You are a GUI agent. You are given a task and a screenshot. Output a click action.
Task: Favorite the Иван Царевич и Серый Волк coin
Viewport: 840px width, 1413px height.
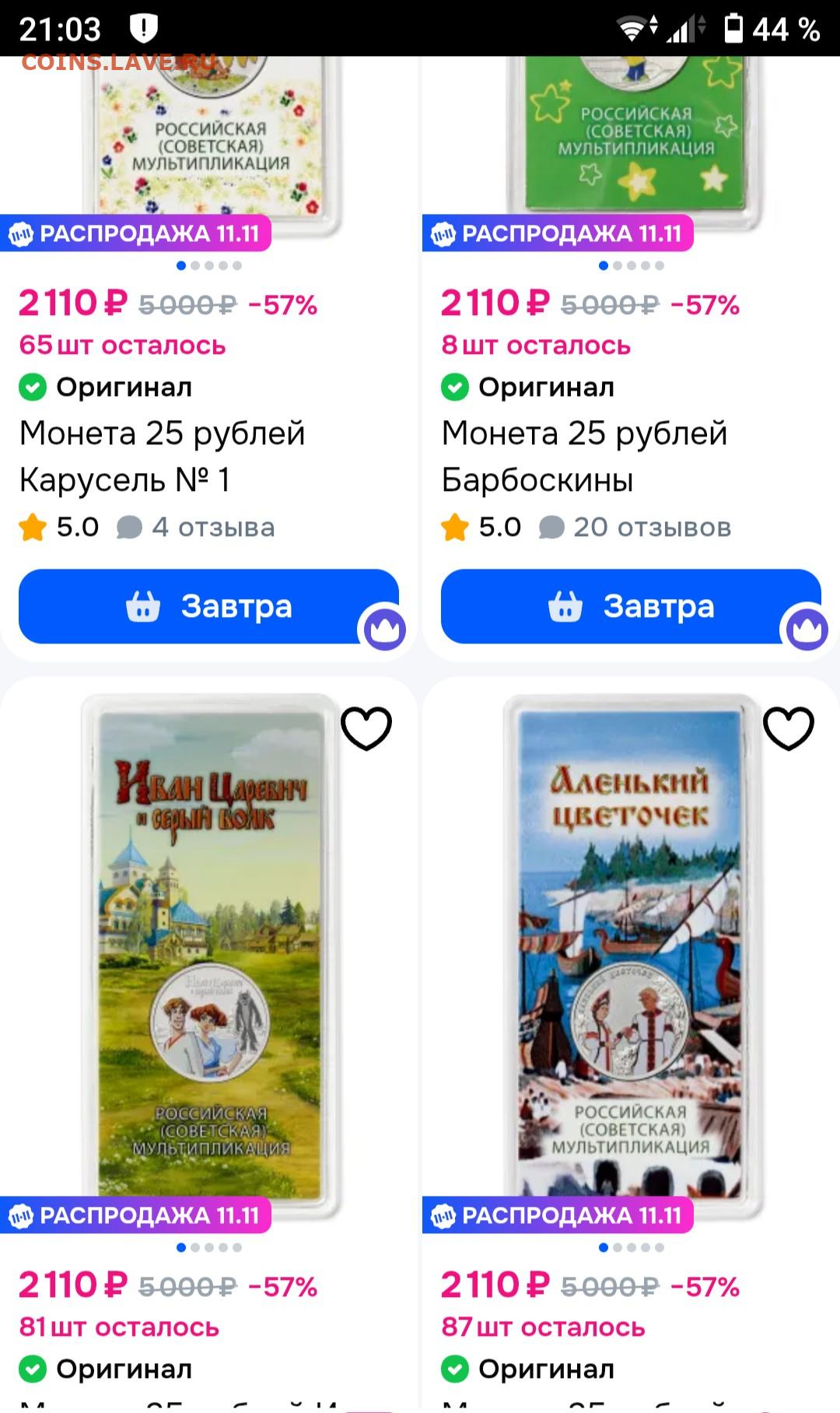pos(366,728)
